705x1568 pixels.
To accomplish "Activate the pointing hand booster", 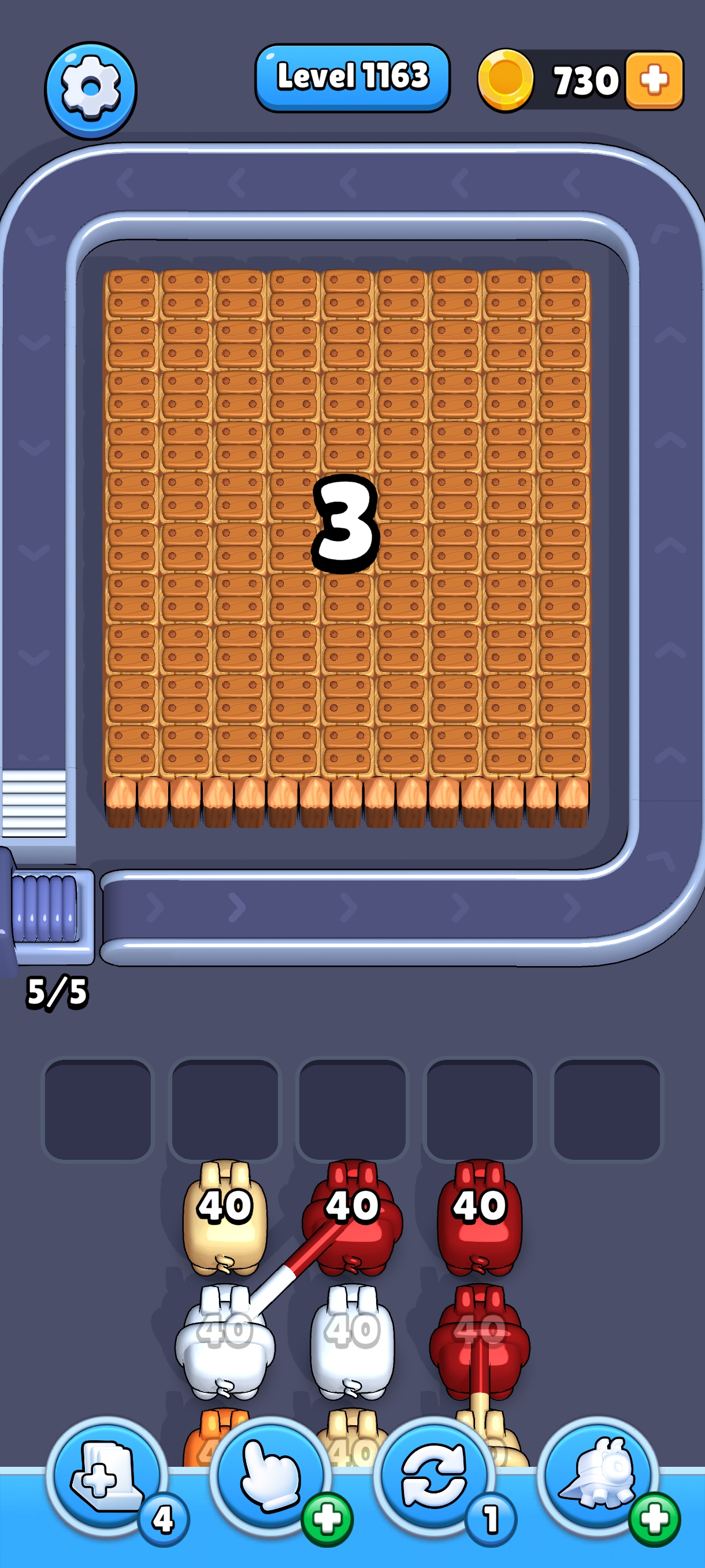I will click(x=270, y=1477).
